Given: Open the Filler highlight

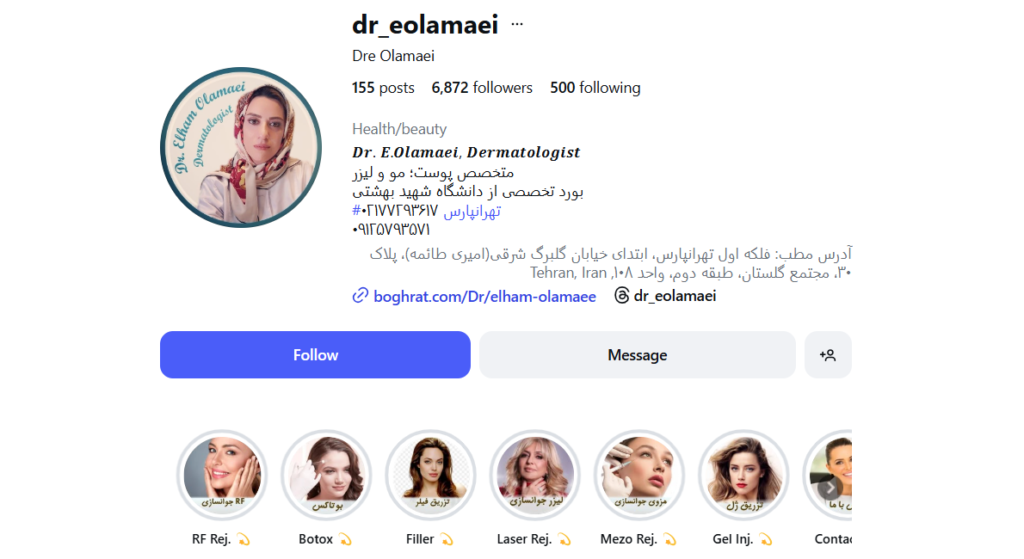Looking at the screenshot, I should point(430,475).
